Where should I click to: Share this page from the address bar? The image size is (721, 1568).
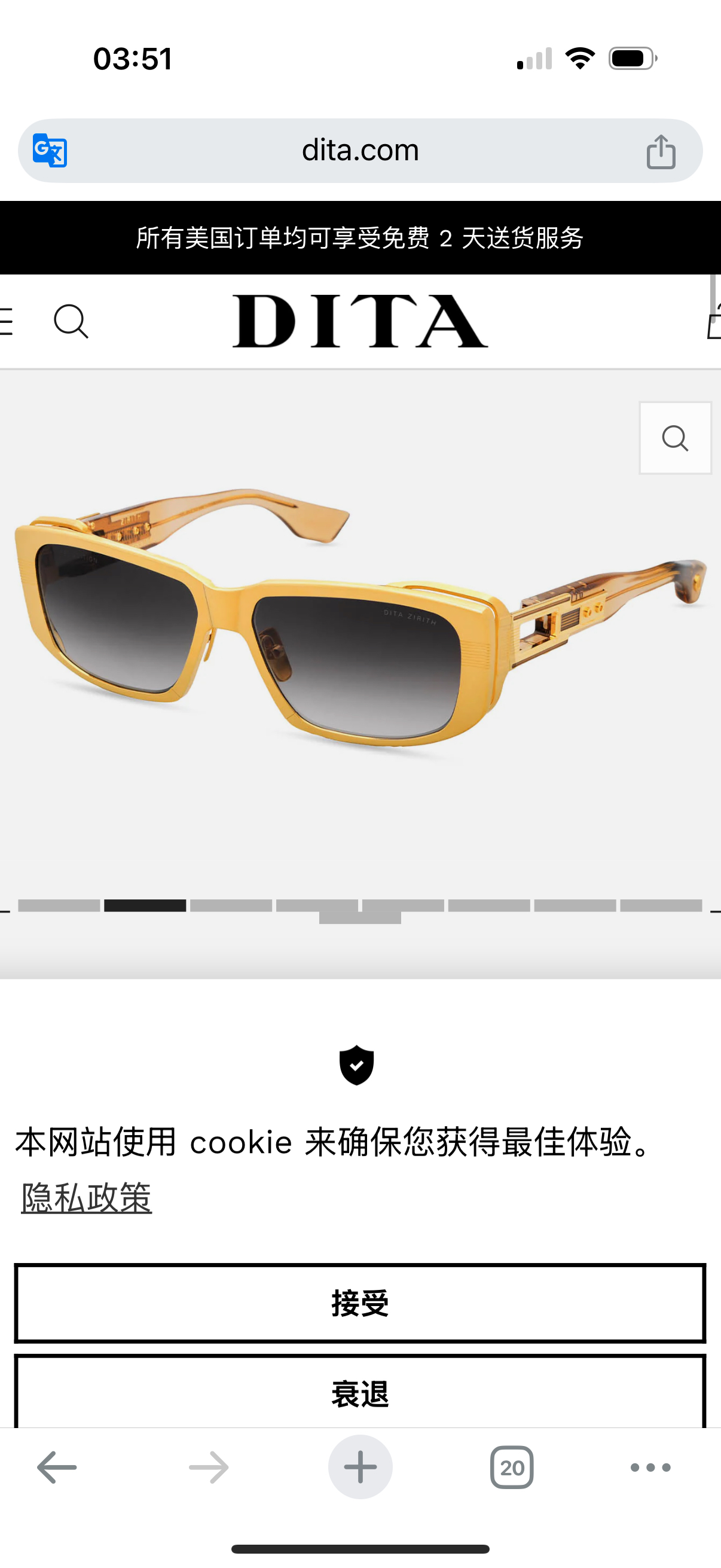[661, 151]
